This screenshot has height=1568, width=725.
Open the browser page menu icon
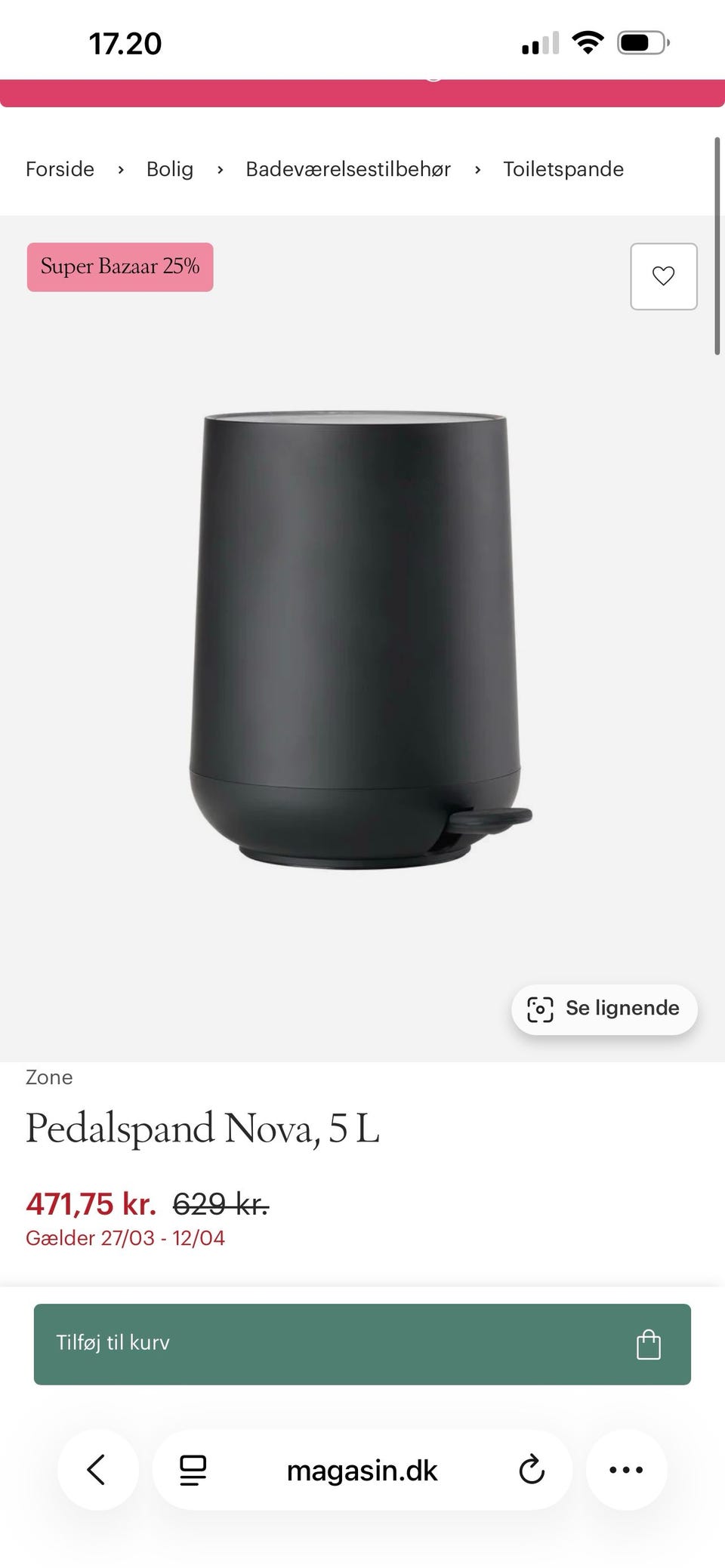click(x=193, y=1470)
